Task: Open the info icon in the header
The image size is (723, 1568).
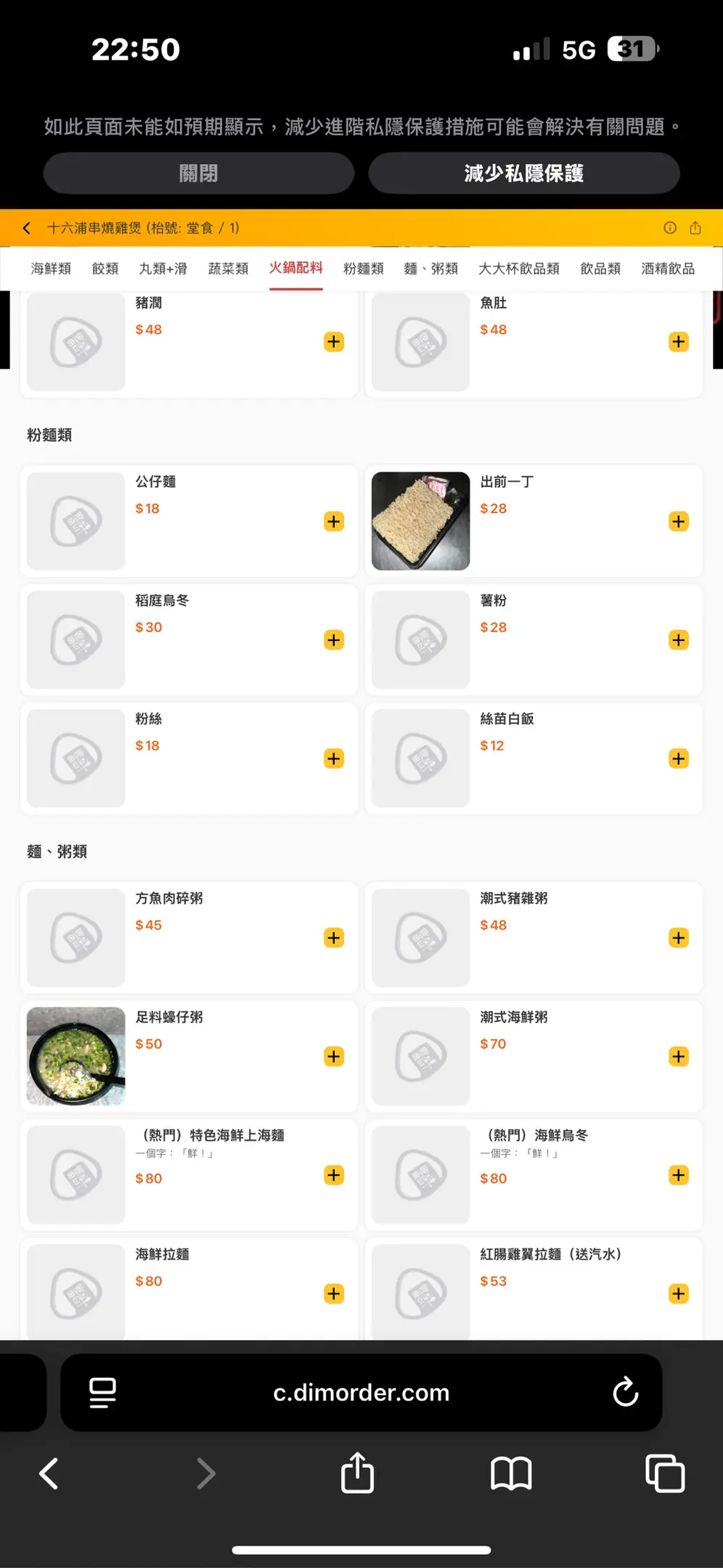Action: (670, 228)
